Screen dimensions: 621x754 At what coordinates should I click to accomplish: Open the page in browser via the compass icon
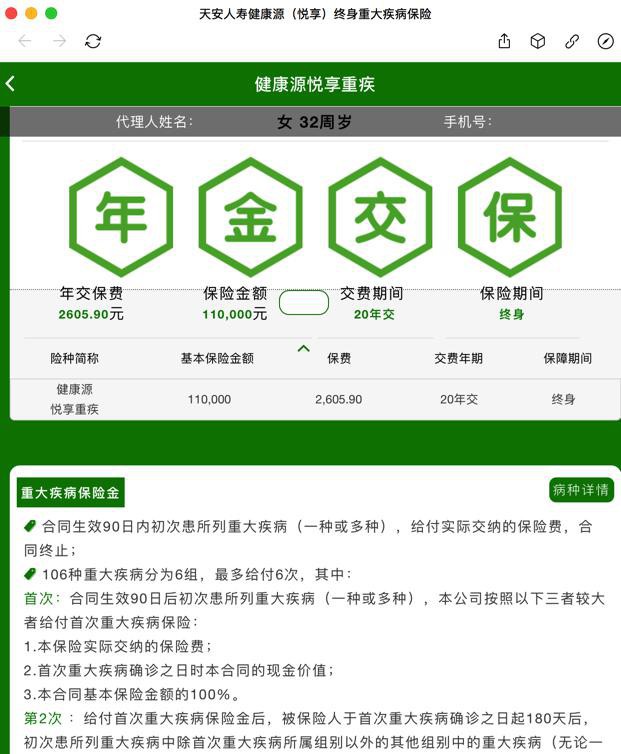(605, 41)
